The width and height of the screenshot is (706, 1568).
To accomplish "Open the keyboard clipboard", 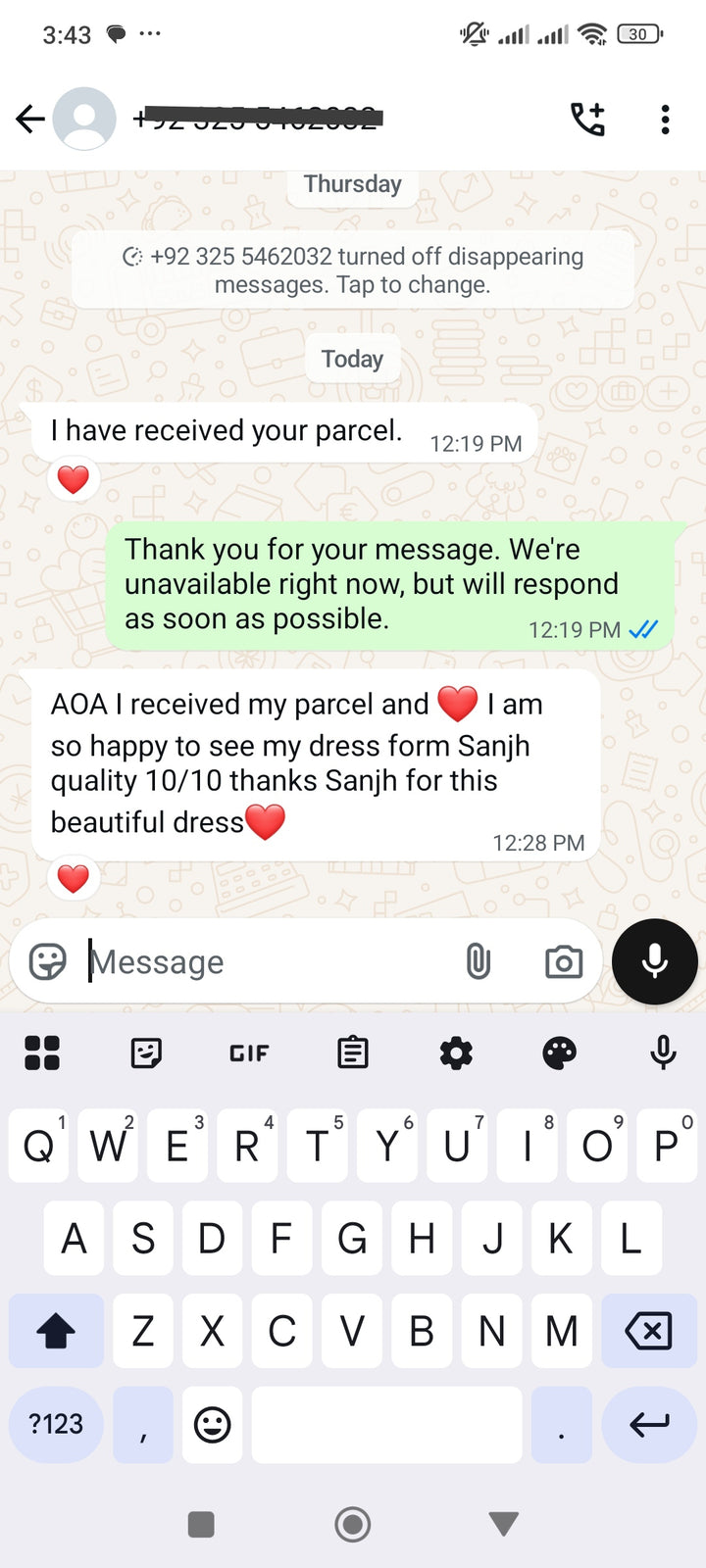I will 353,1053.
